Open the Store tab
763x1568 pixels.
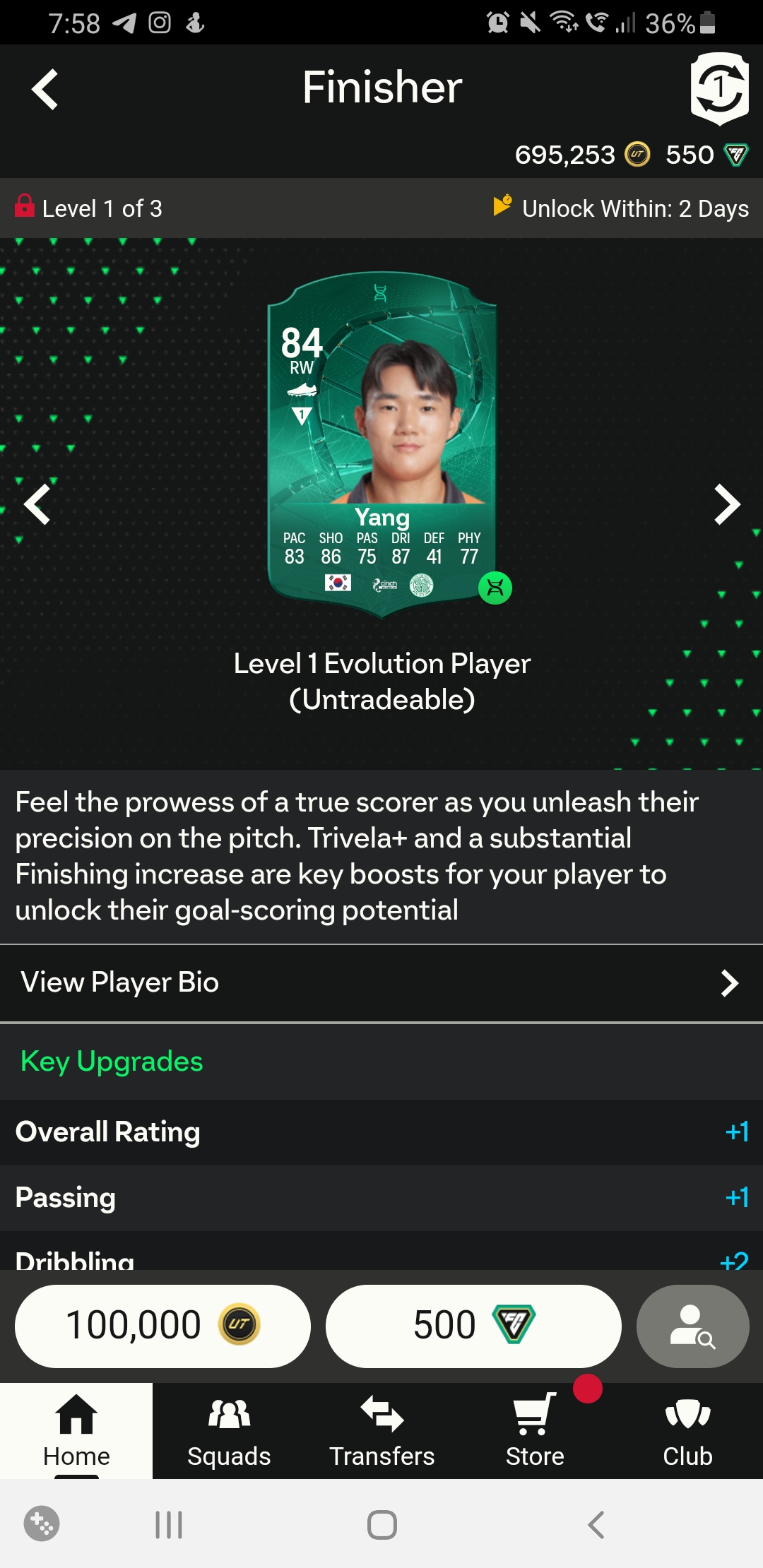535,1431
